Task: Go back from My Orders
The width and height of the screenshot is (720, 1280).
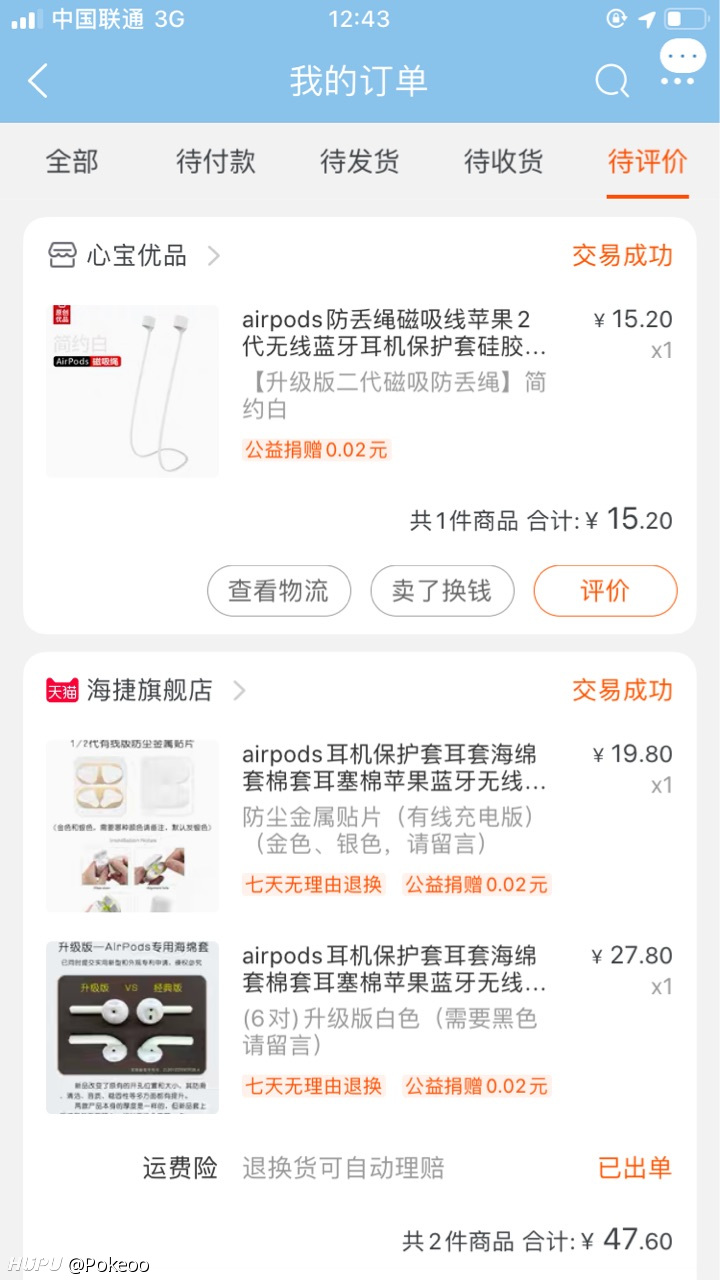Action: pyautogui.click(x=38, y=81)
